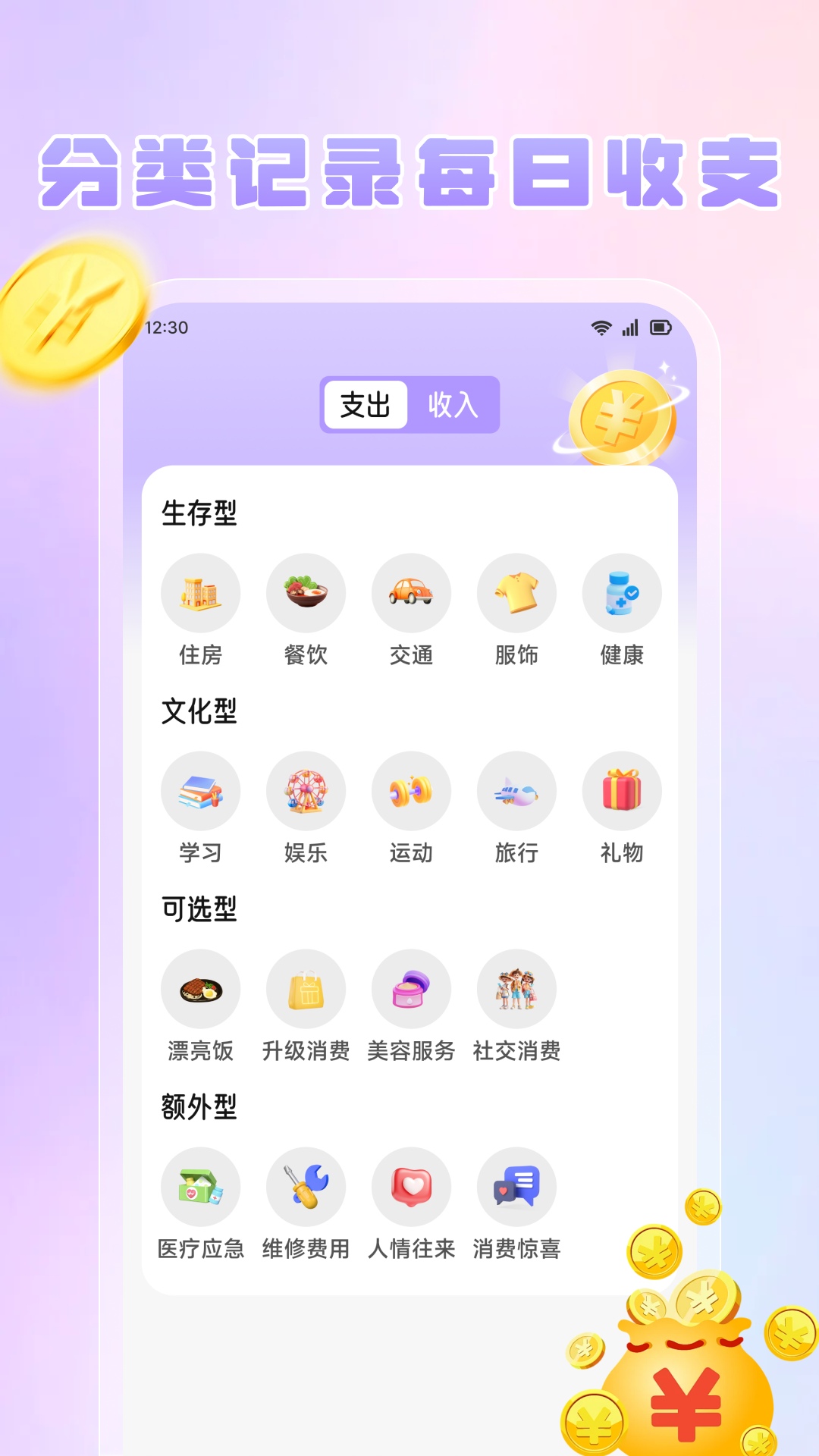Select the 美容服务 beauty cream icon
The width and height of the screenshot is (819, 1456).
[411, 989]
